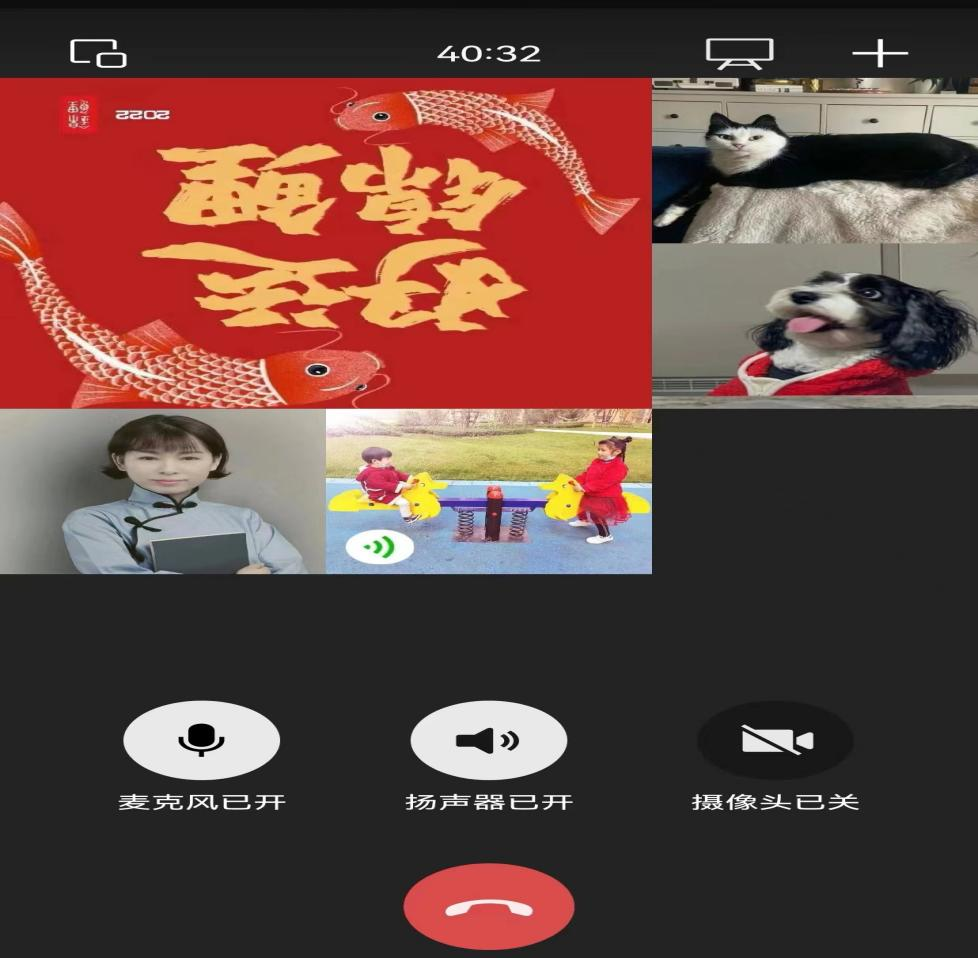978x958 pixels.
Task: Enlarge the woman holding a book tile
Action: coord(162,491)
